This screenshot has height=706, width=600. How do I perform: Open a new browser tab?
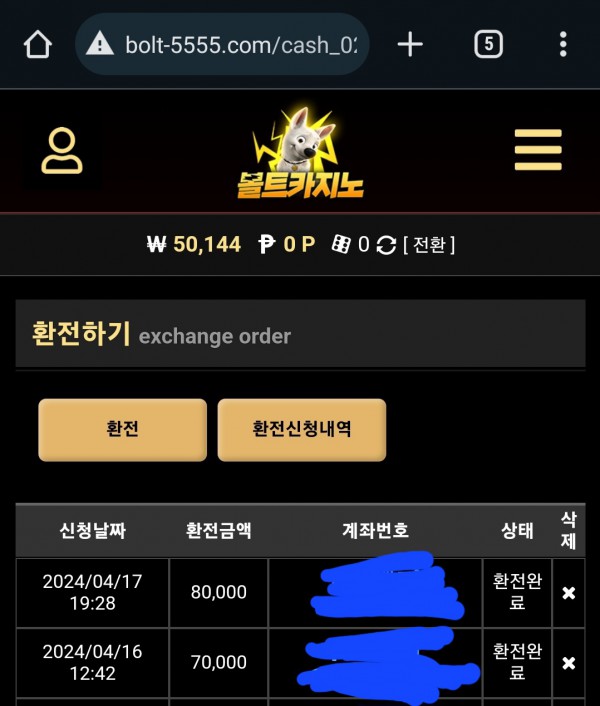tap(410, 44)
